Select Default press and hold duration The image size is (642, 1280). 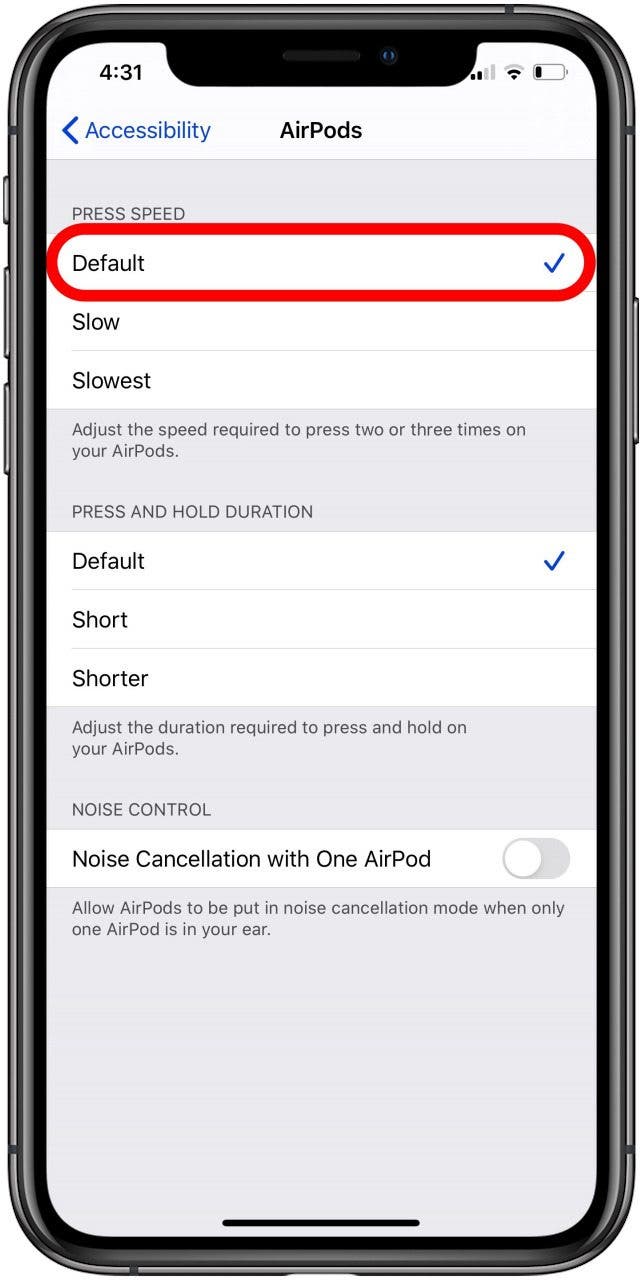[x=321, y=561]
